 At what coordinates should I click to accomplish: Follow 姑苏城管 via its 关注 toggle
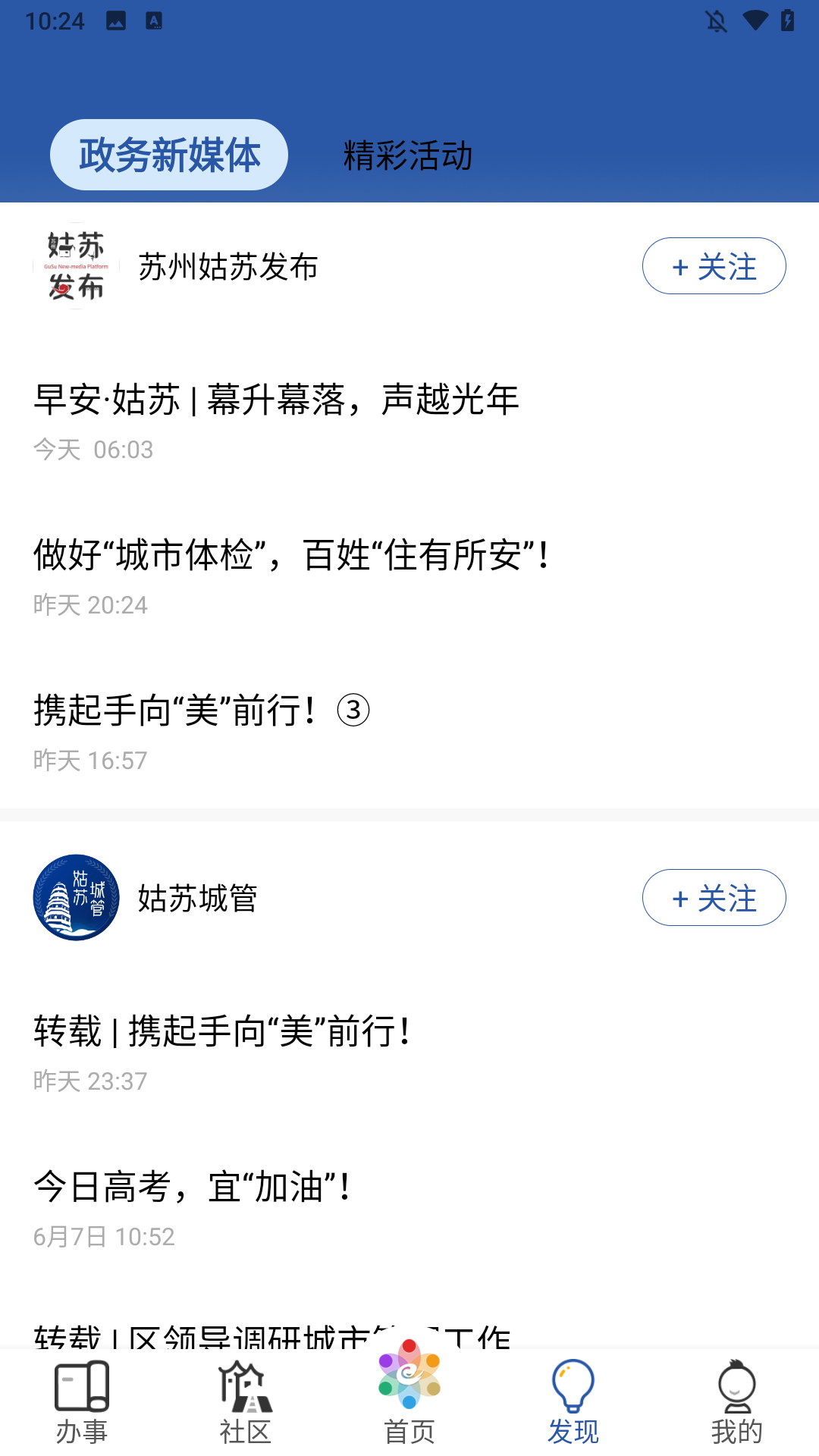pos(714,897)
